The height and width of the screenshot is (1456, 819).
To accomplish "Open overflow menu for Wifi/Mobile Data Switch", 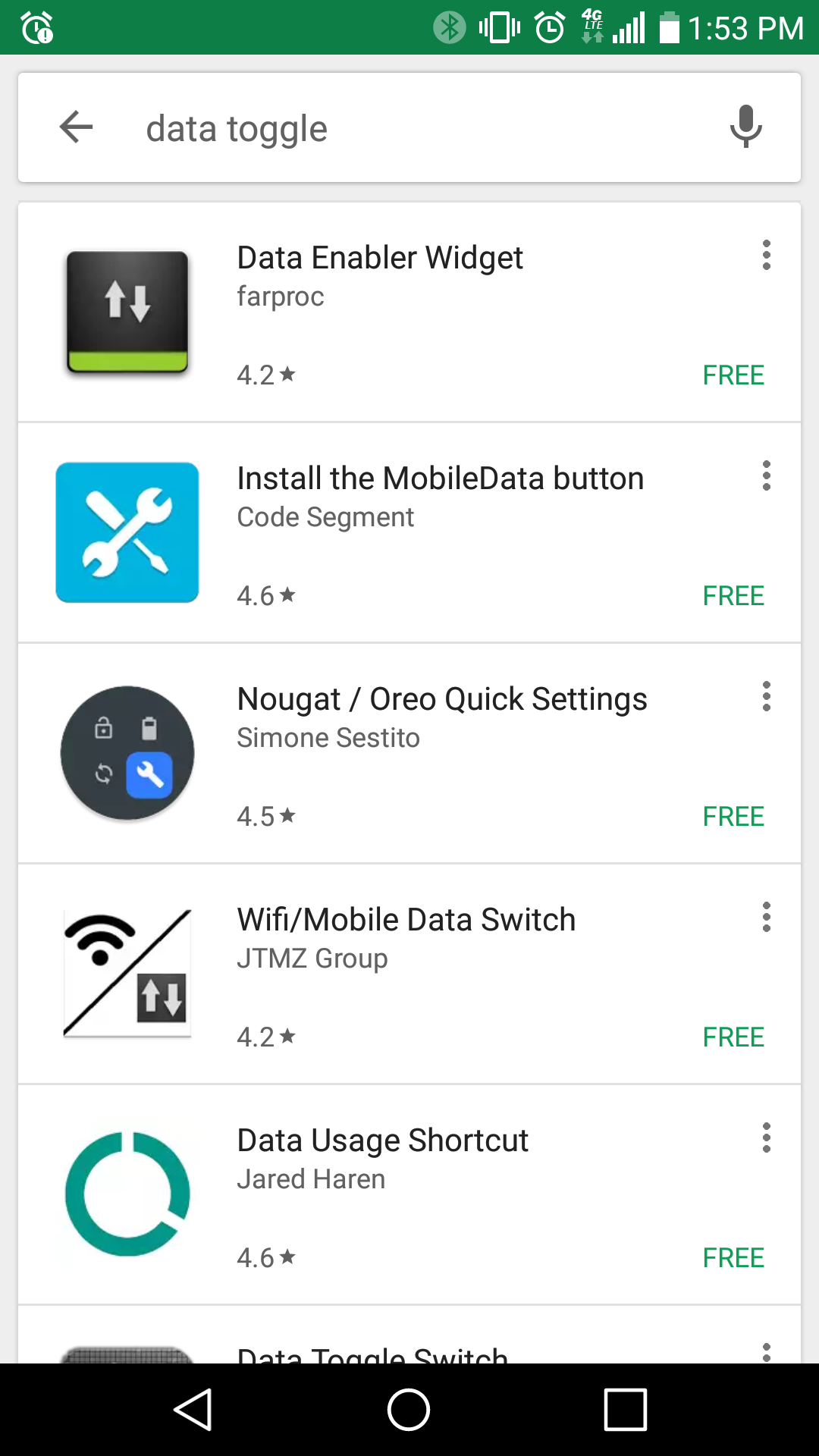I will pos(767,918).
